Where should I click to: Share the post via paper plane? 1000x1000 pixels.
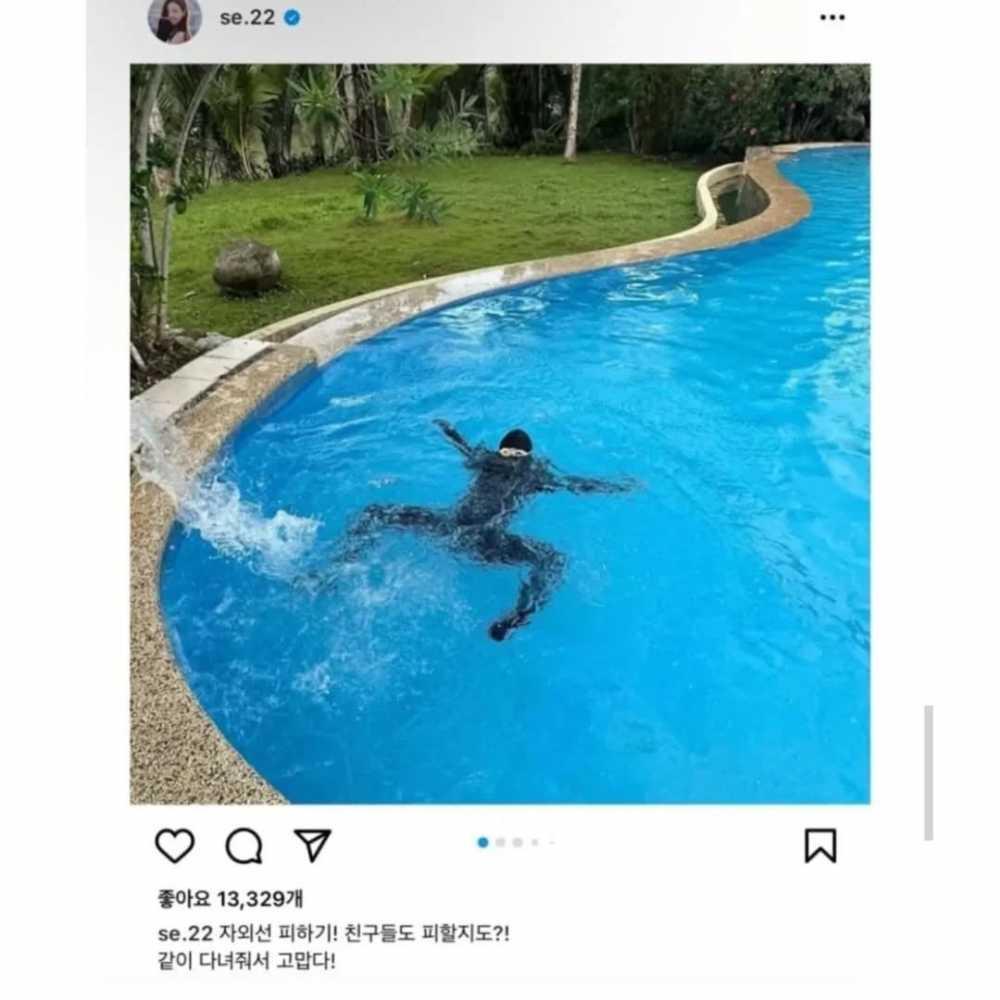pos(312,845)
